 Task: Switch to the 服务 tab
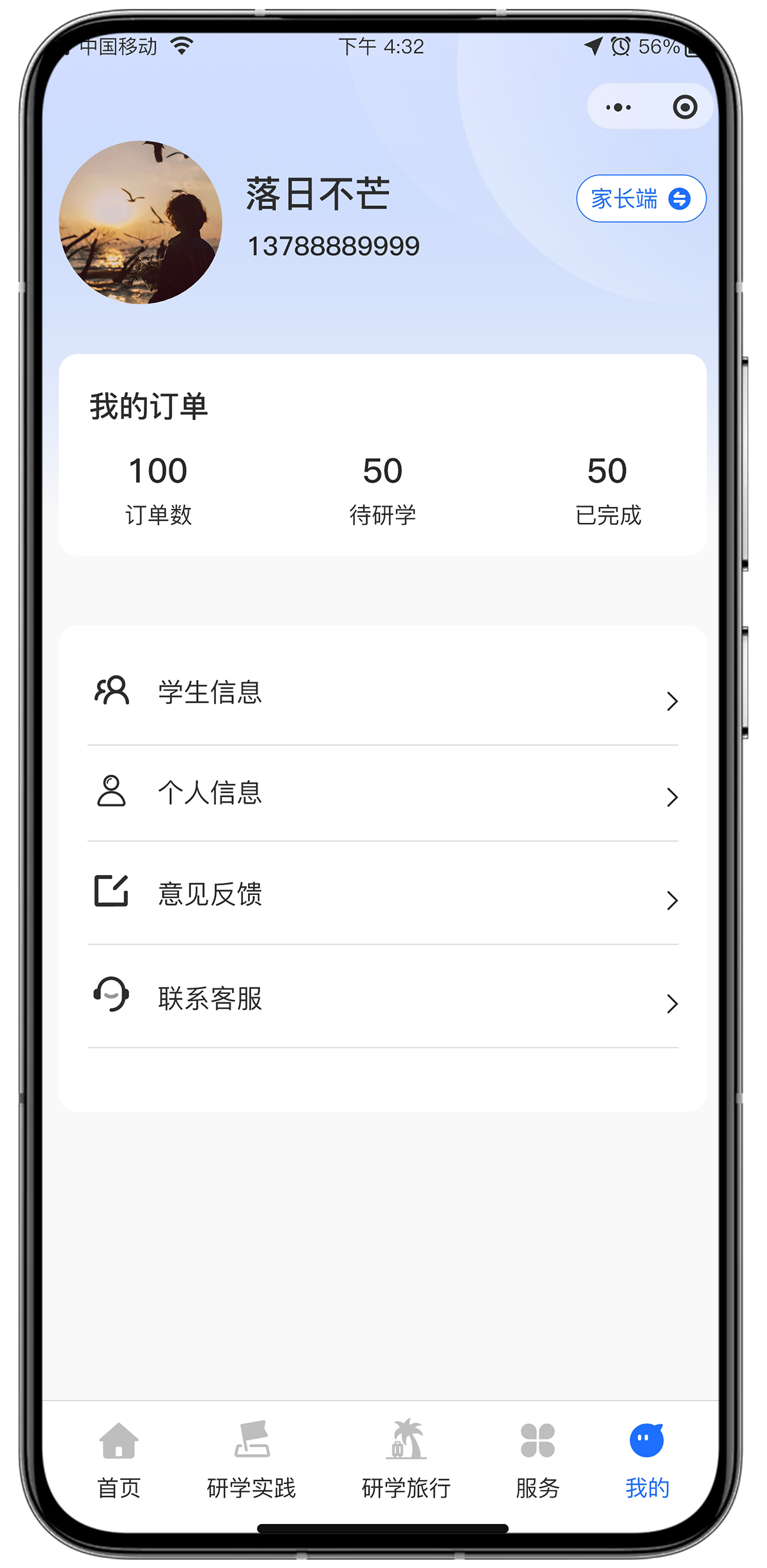pyautogui.click(x=538, y=1460)
